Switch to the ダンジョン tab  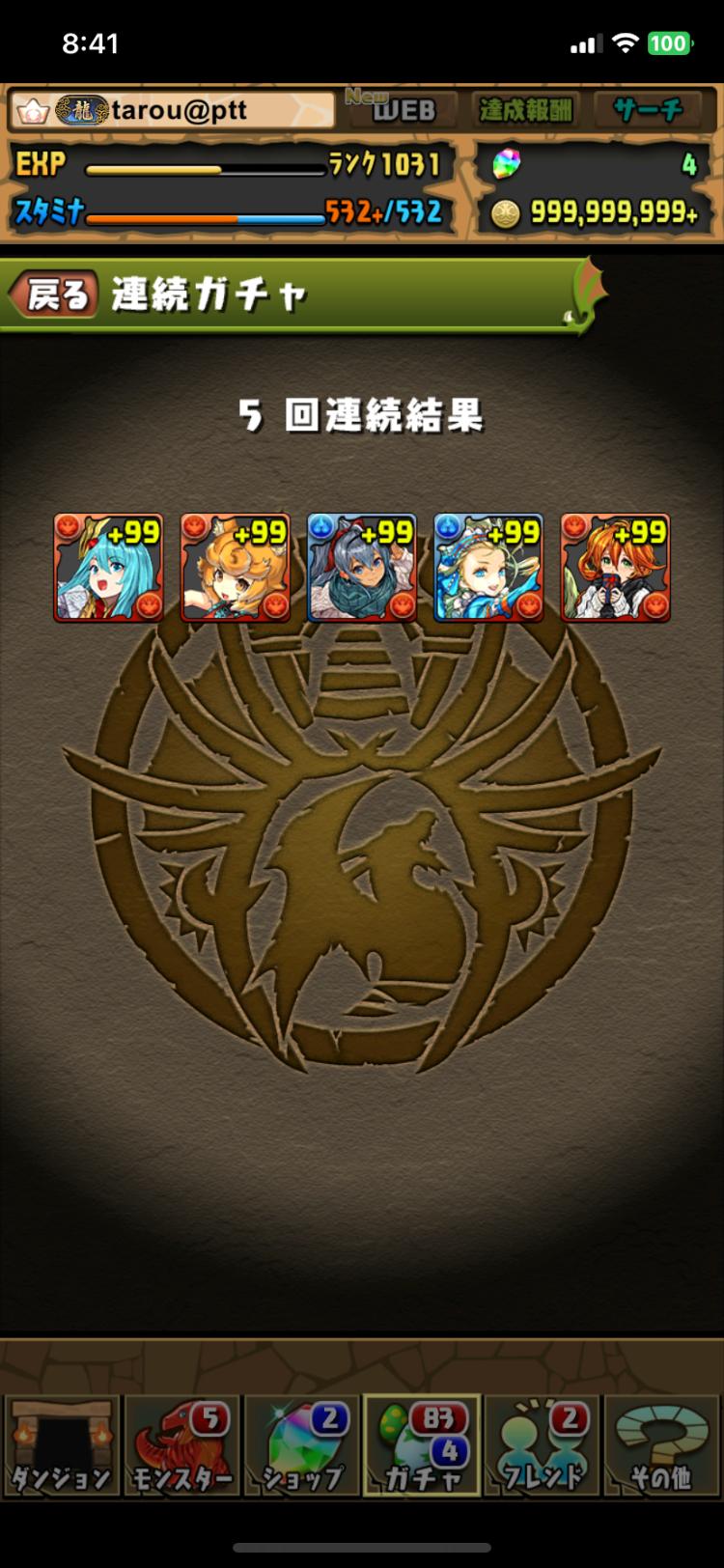coord(62,1445)
